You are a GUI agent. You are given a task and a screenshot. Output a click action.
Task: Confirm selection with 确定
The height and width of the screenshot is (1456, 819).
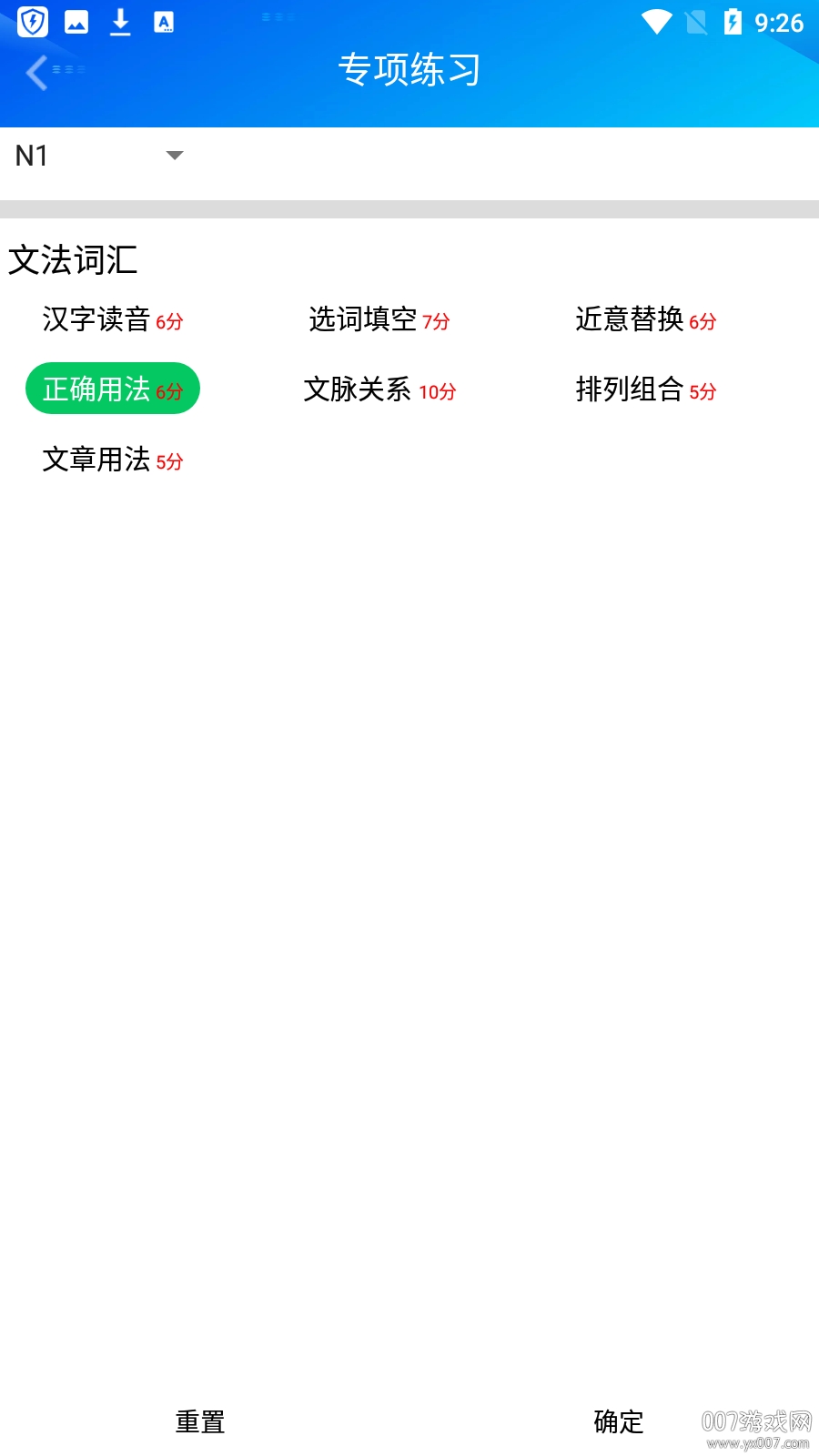tap(618, 1421)
